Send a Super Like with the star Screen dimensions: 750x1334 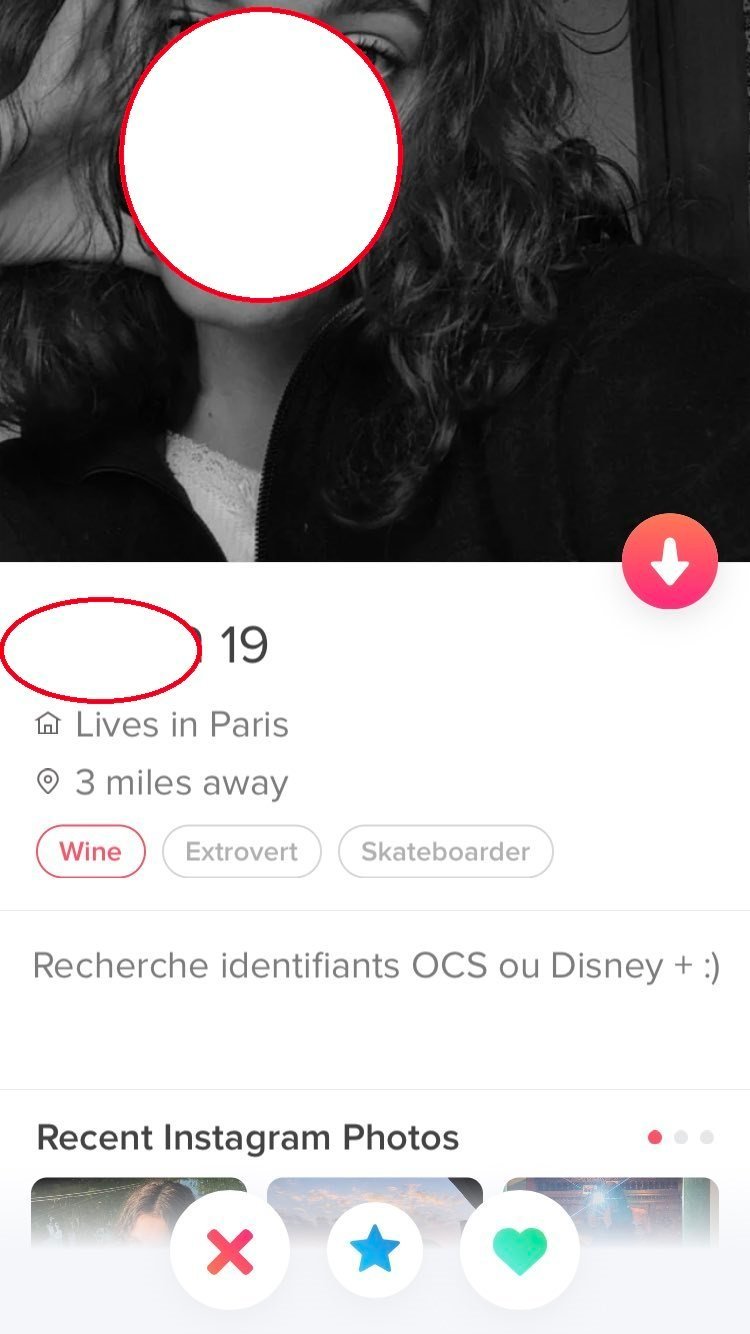click(x=375, y=1250)
